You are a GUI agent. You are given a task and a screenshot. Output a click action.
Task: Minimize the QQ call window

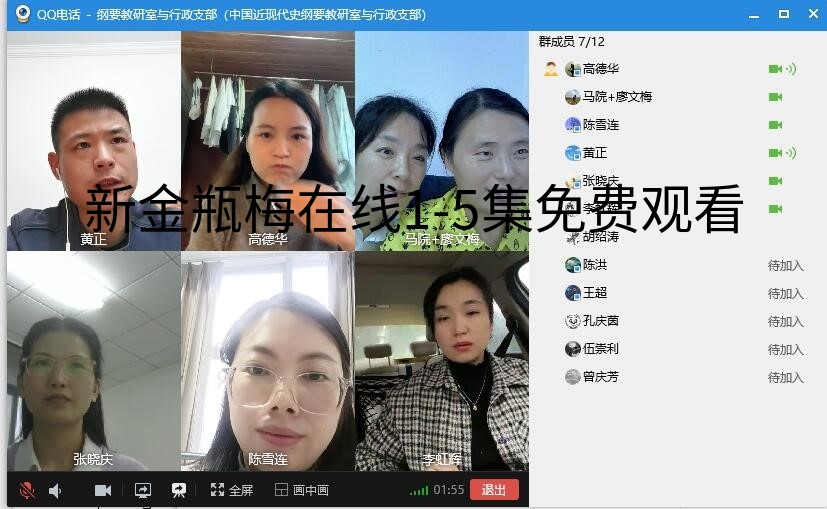coord(757,13)
